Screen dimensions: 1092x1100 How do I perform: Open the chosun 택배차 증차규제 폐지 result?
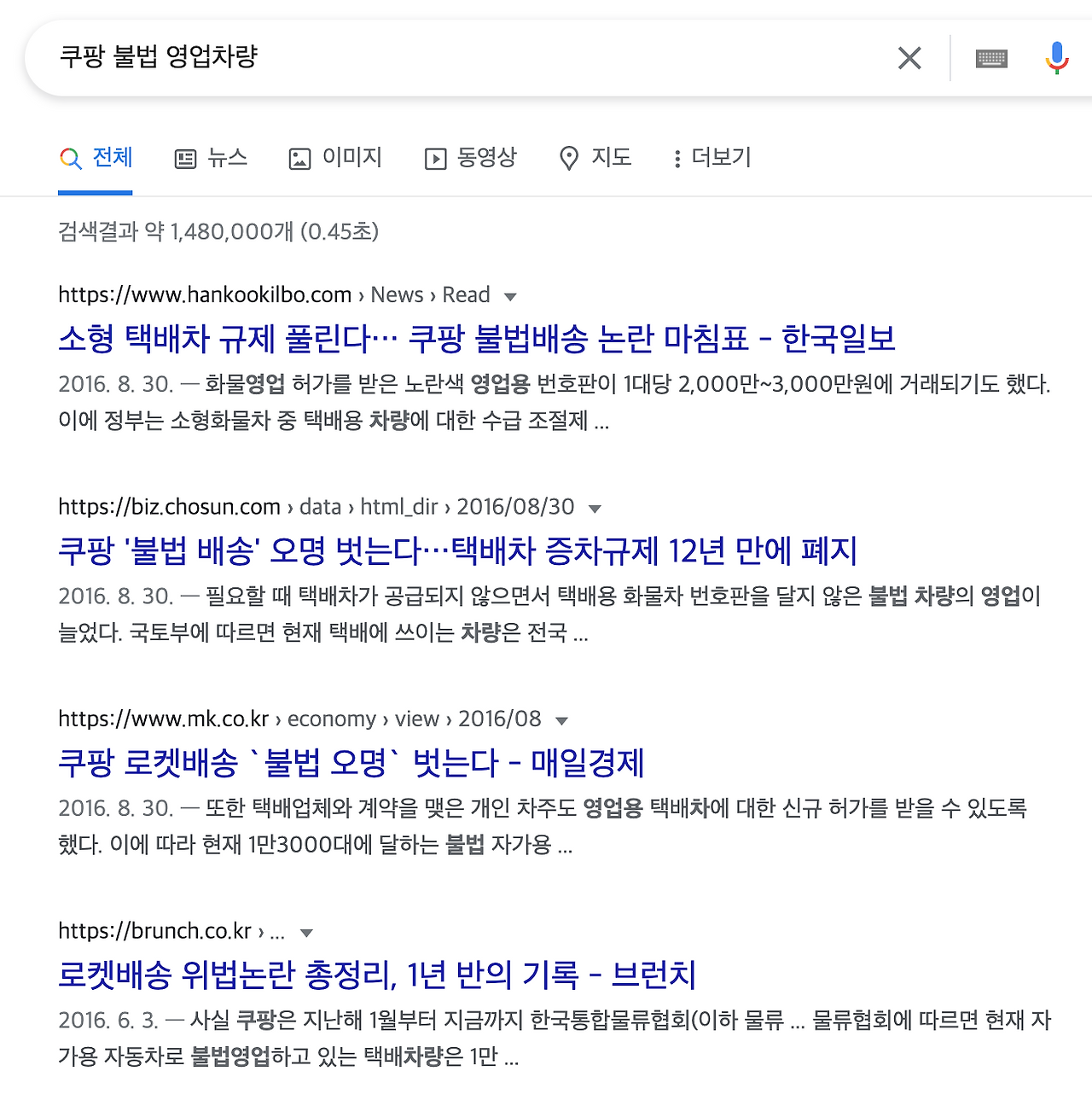pos(457,550)
